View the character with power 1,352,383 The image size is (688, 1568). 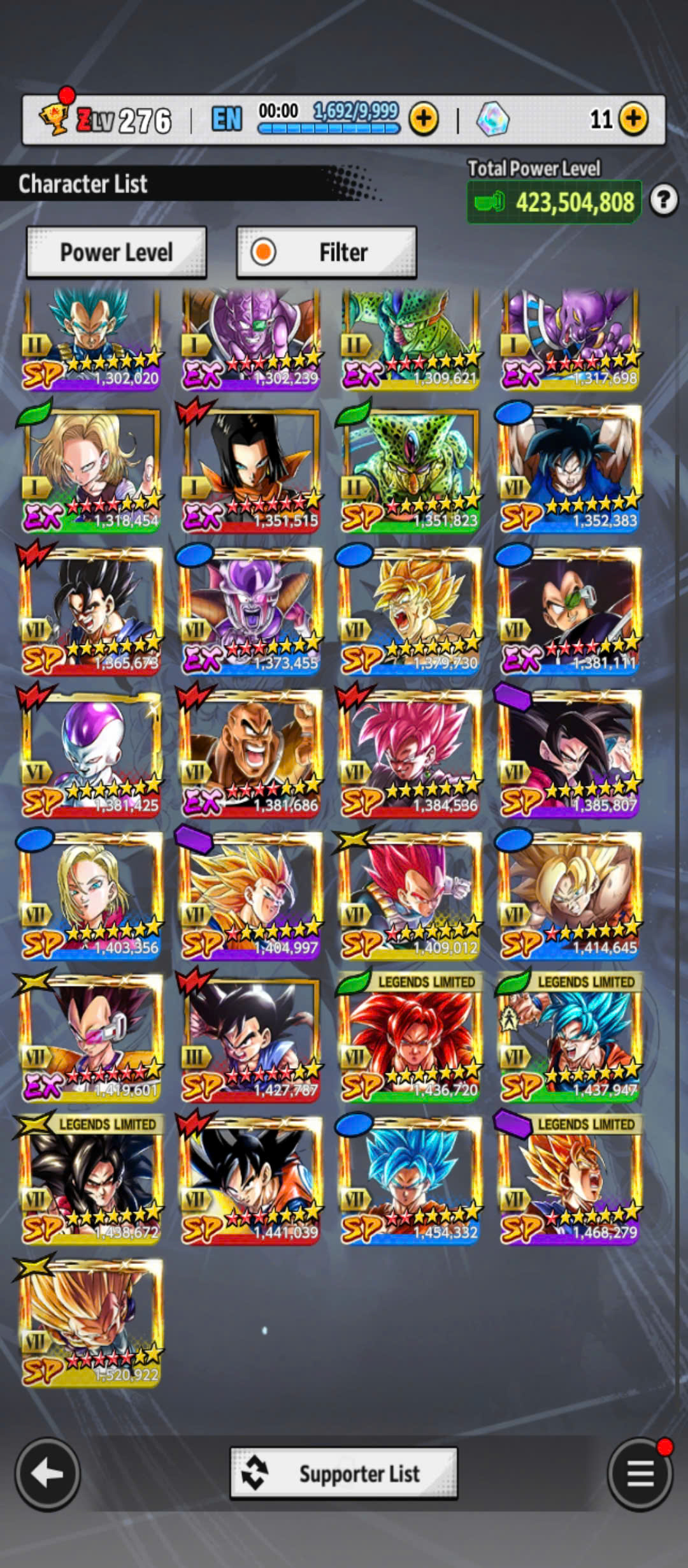[x=570, y=468]
